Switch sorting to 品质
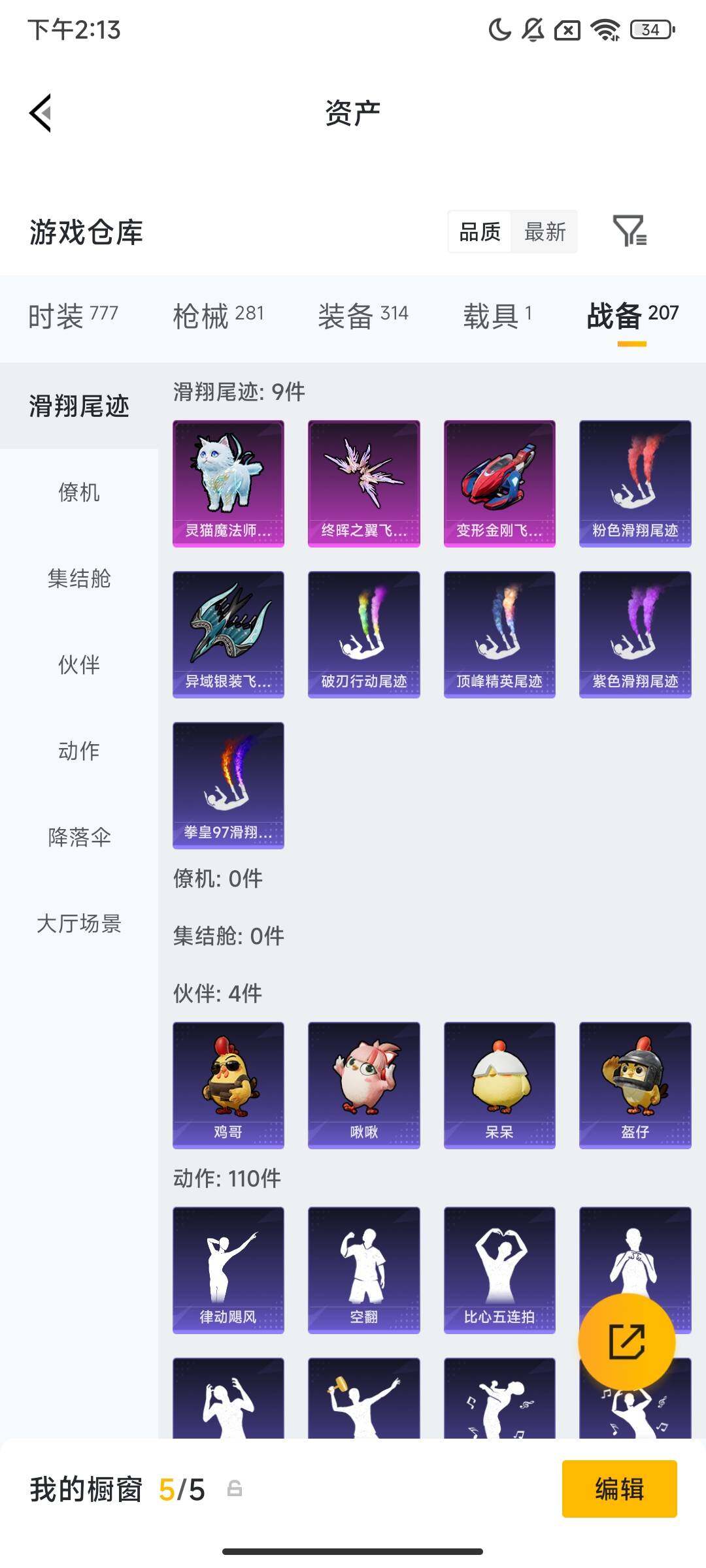Viewport: 706px width, 1568px height. pos(480,232)
